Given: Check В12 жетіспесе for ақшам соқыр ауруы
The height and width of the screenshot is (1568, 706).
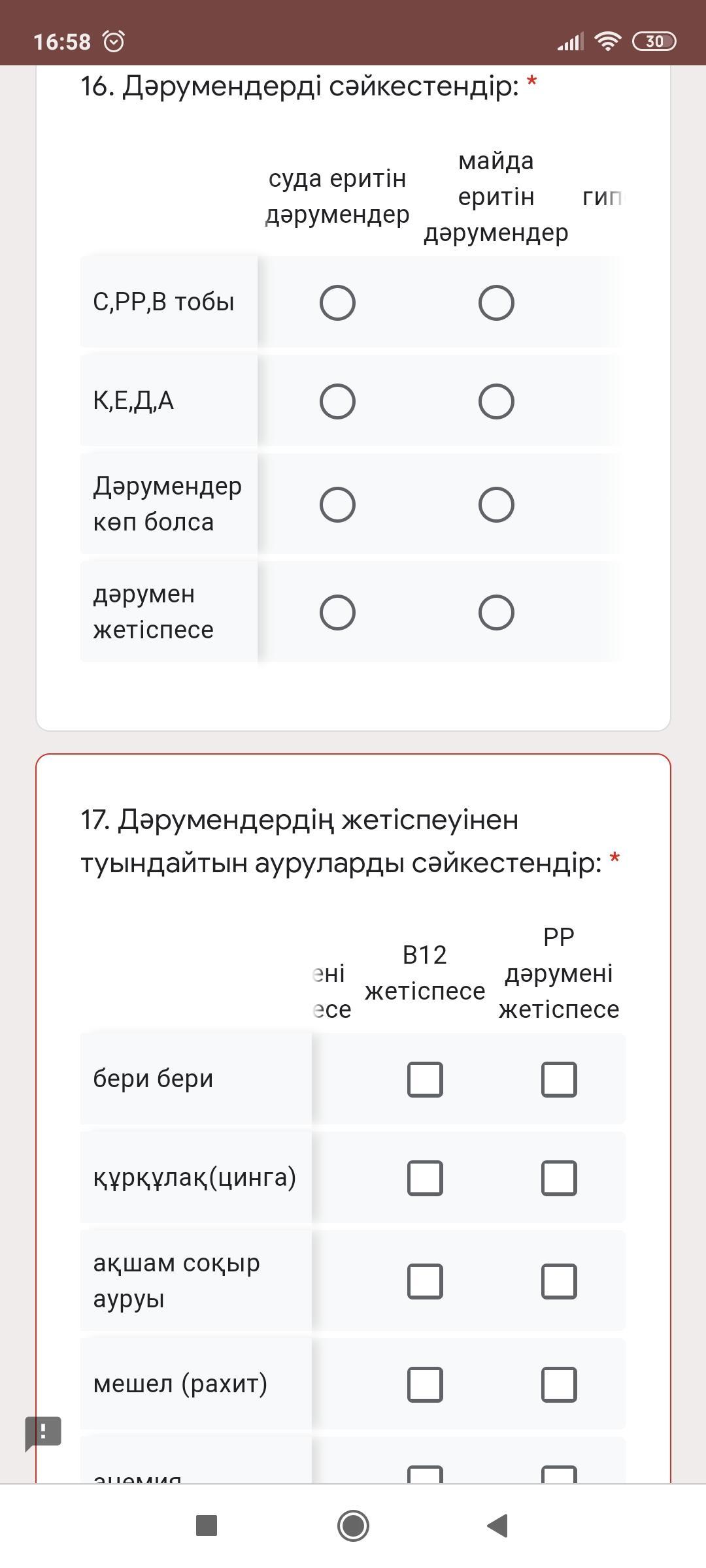Looking at the screenshot, I should 425,1281.
